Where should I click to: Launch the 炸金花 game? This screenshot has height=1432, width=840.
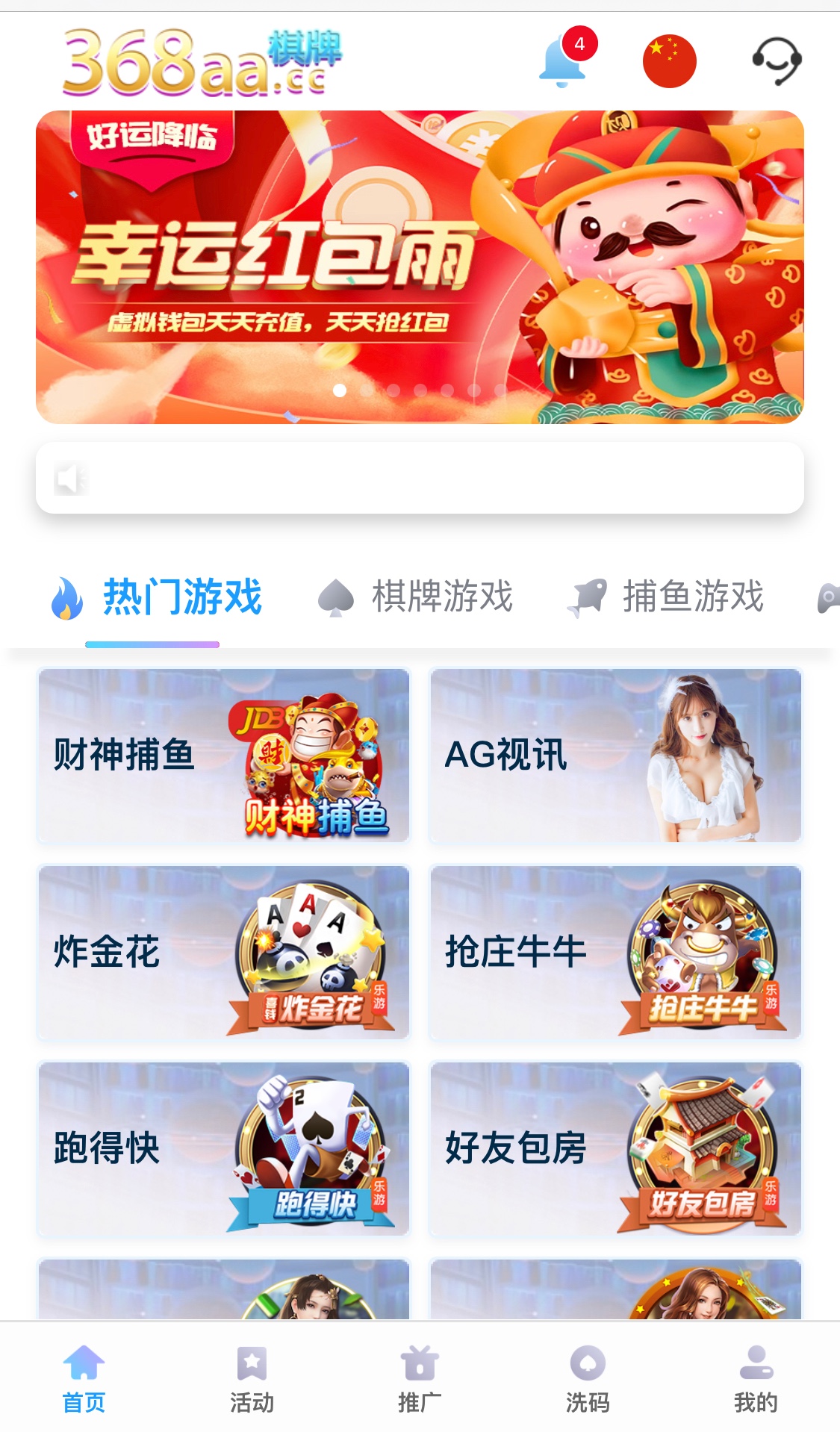(x=224, y=952)
